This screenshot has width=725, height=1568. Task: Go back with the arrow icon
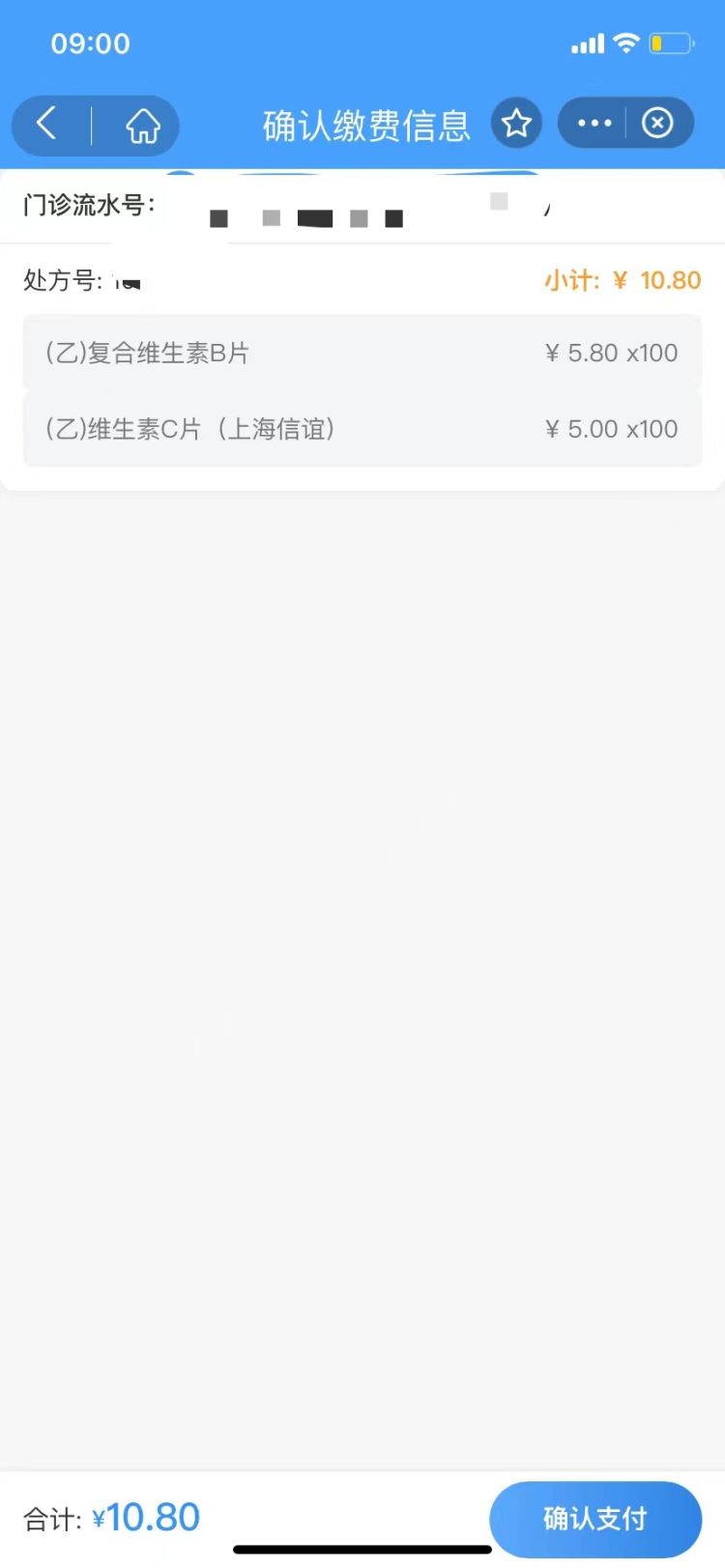point(46,124)
